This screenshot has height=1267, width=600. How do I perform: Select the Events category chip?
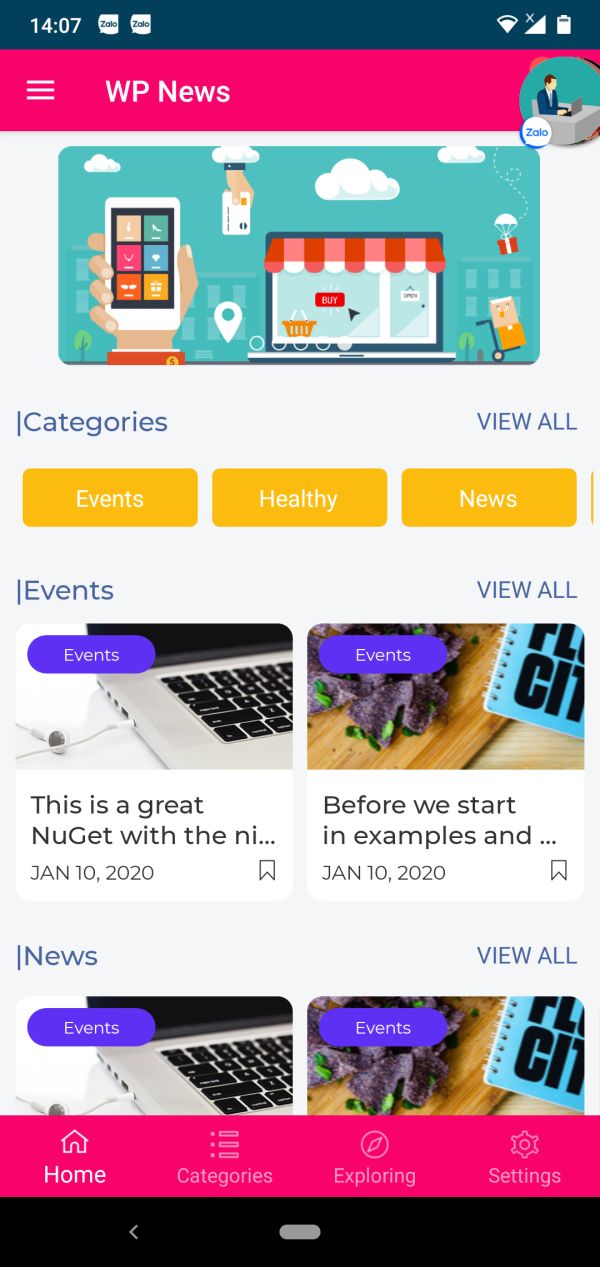click(x=110, y=498)
